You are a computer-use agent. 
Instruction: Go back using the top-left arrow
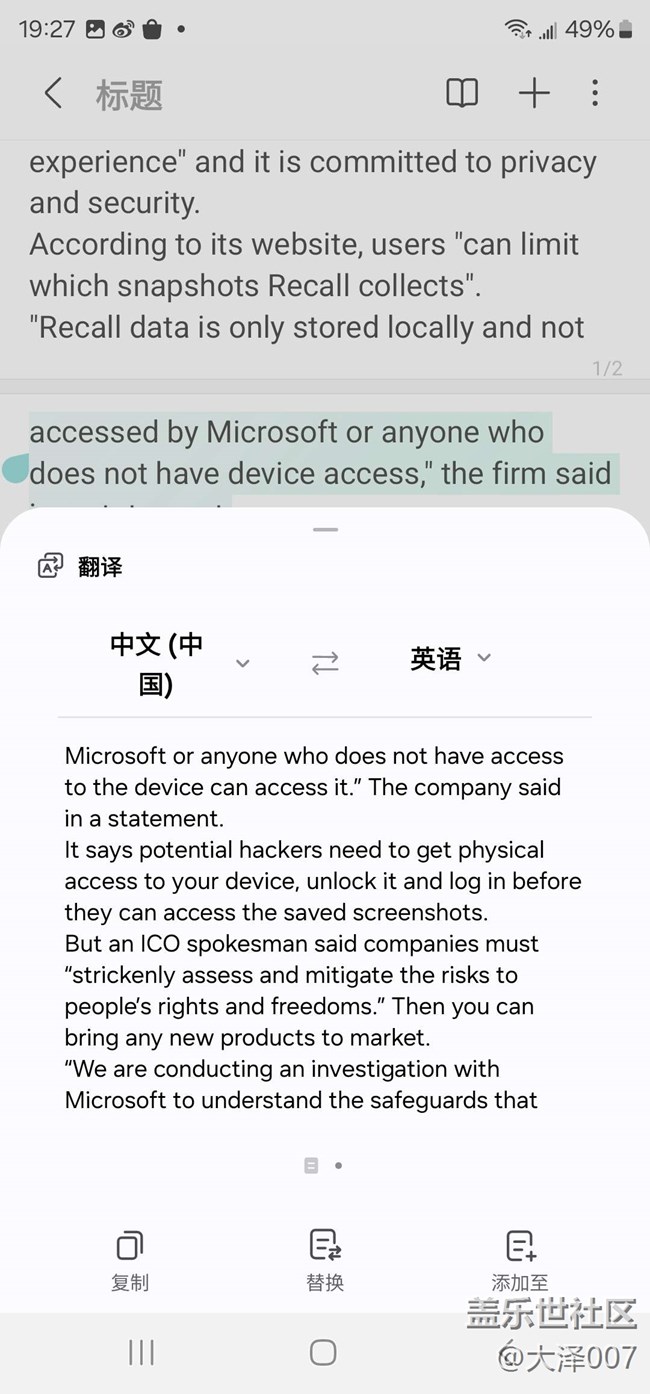coord(53,94)
